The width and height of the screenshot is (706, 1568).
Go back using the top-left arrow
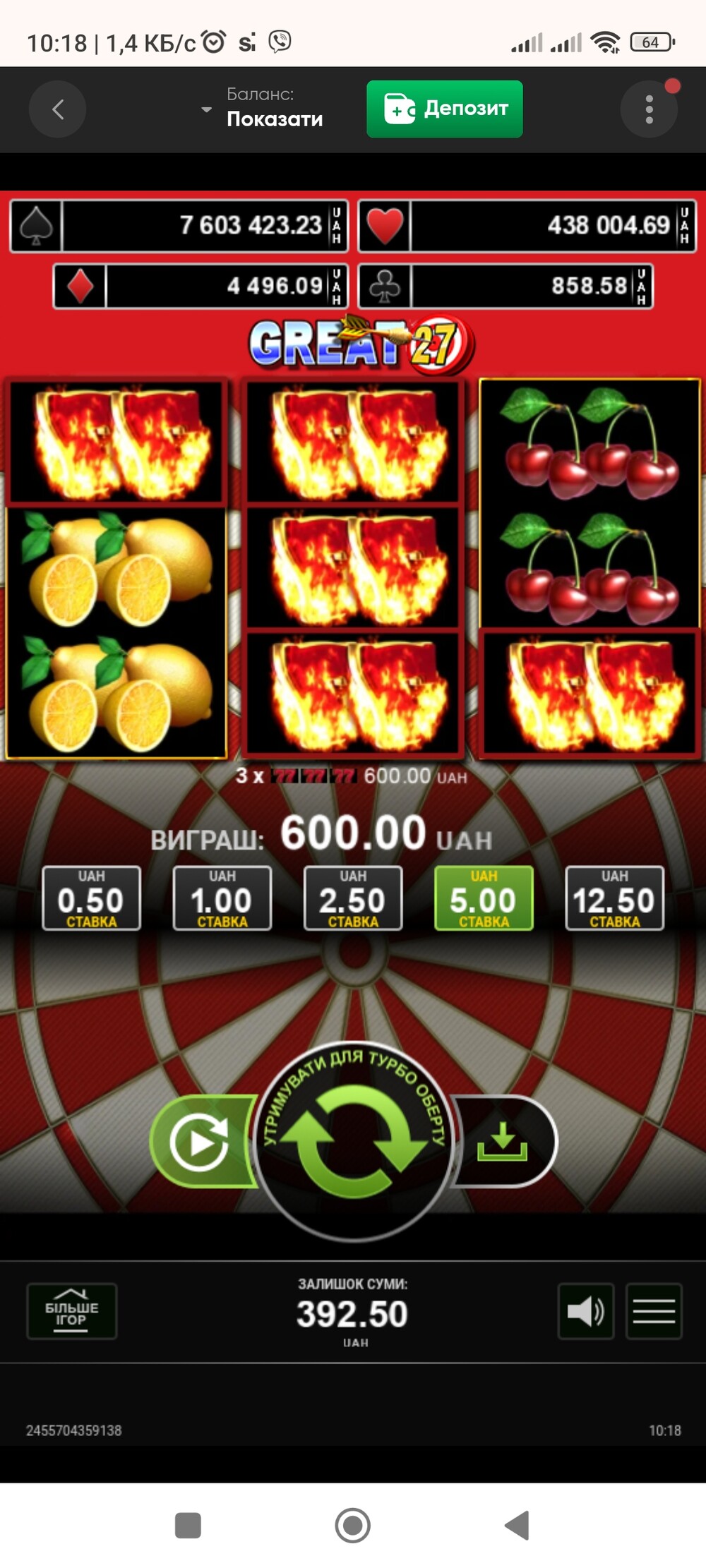tap(58, 109)
